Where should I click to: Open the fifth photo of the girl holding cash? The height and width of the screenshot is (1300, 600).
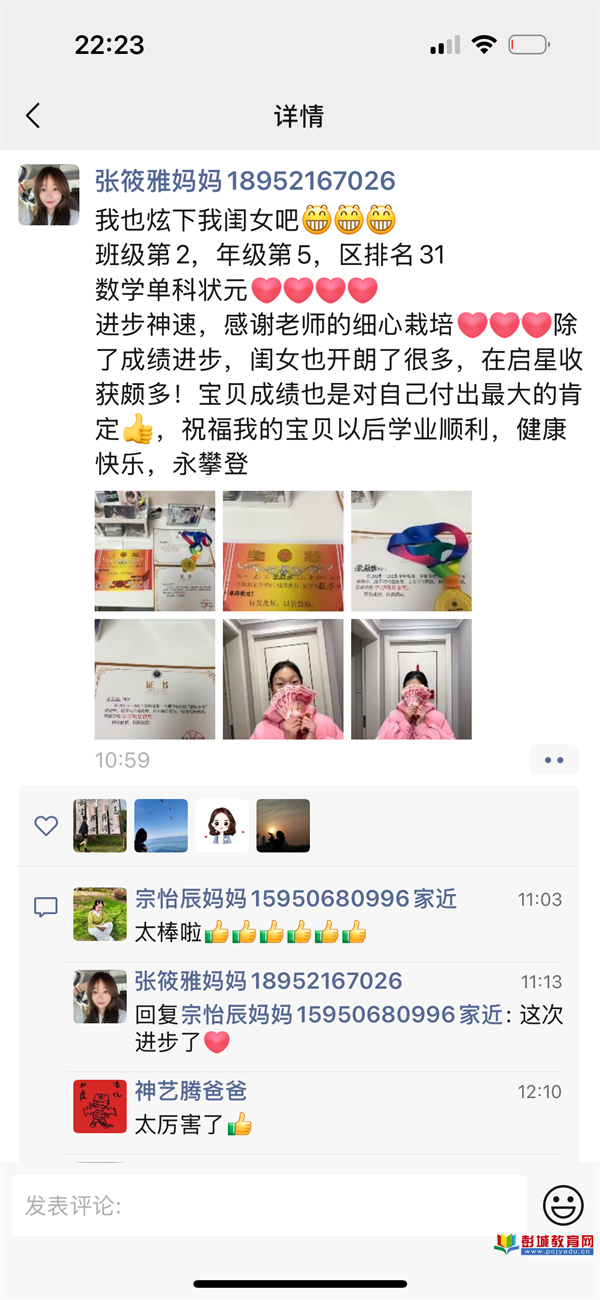(283, 679)
